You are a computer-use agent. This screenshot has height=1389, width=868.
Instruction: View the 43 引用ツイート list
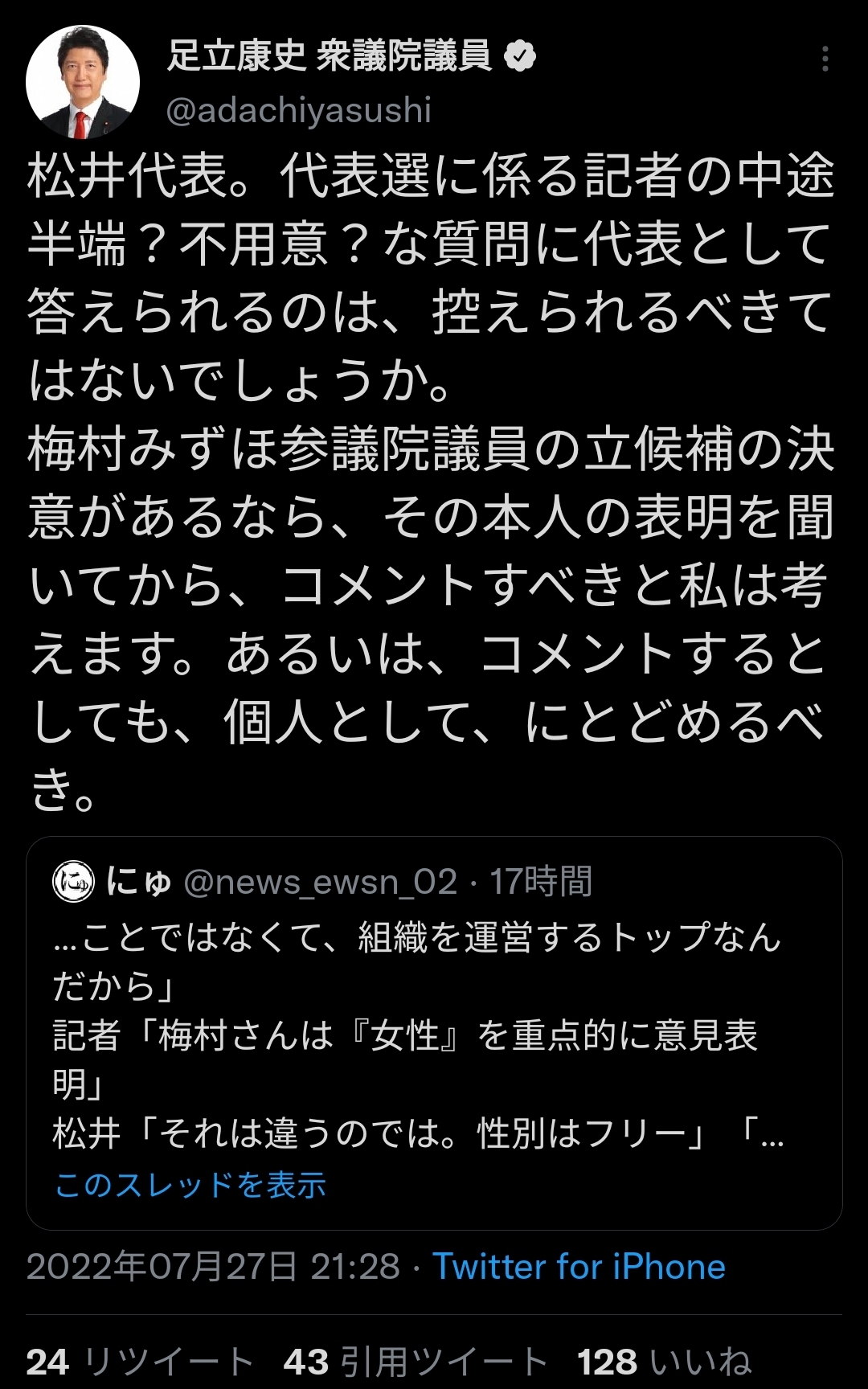click(416, 1362)
